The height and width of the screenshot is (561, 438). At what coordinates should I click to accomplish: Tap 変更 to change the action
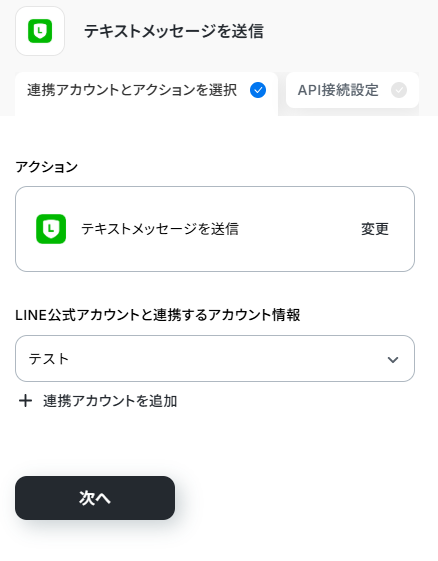click(375, 229)
